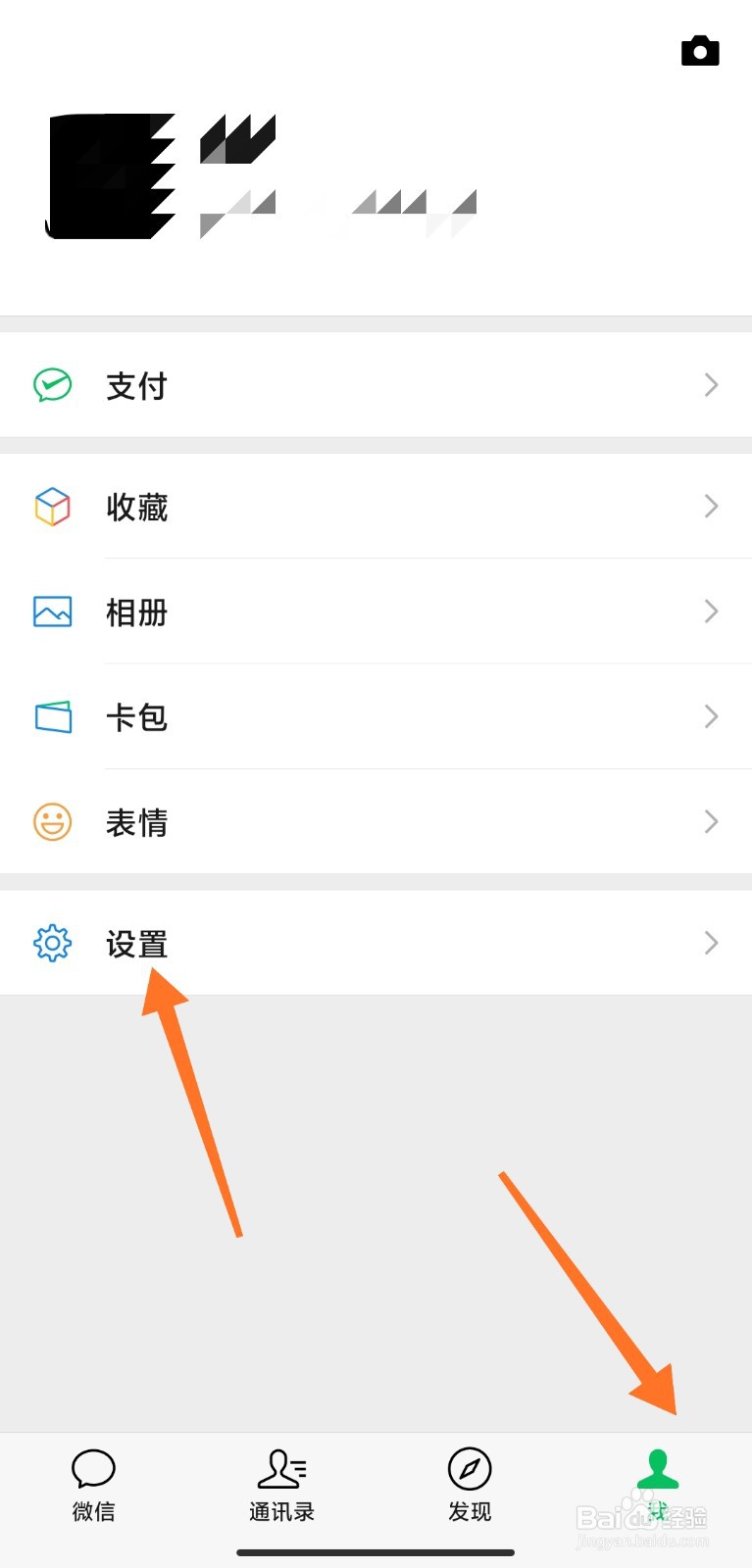Open Stickers via the smiley face icon
752x1568 pixels.
51,821
